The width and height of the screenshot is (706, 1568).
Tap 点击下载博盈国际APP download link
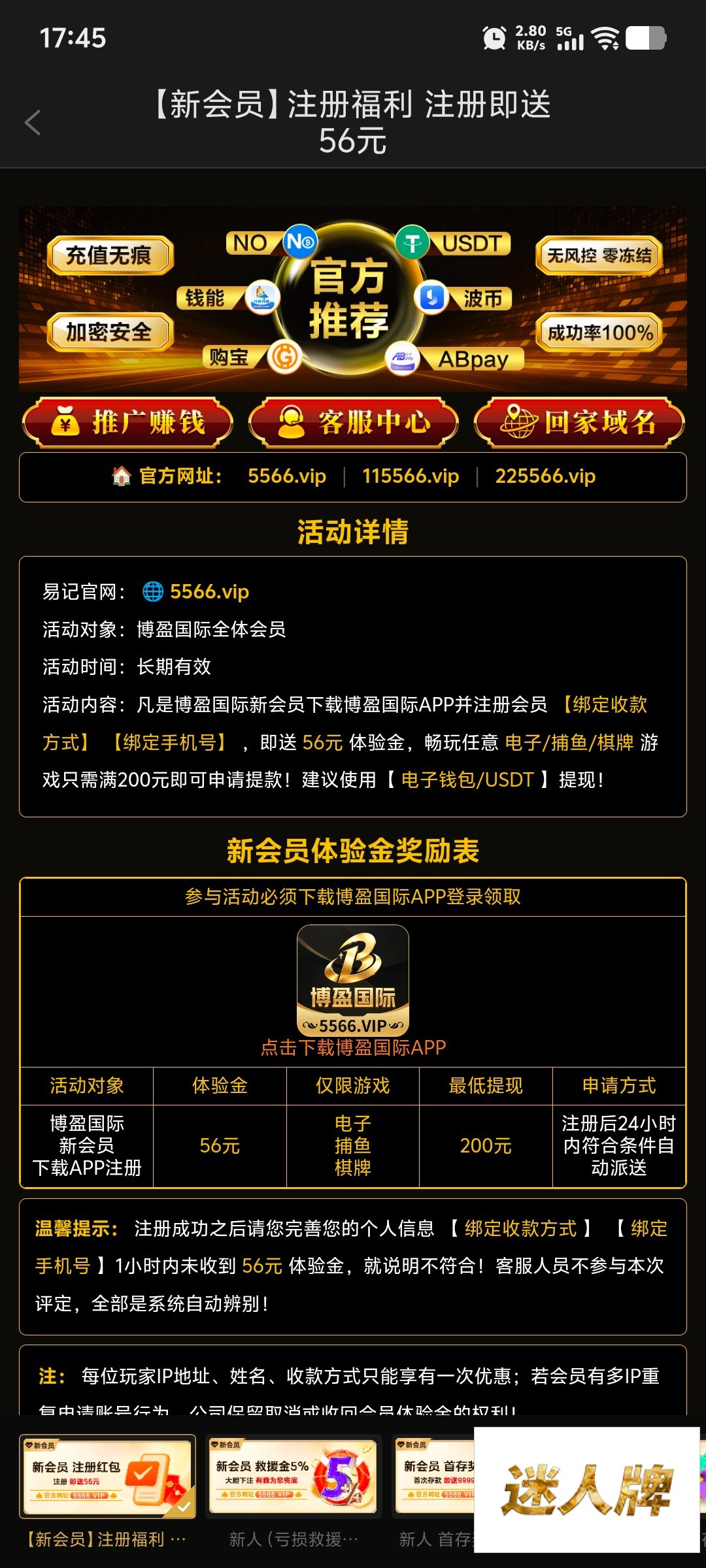[353, 1047]
